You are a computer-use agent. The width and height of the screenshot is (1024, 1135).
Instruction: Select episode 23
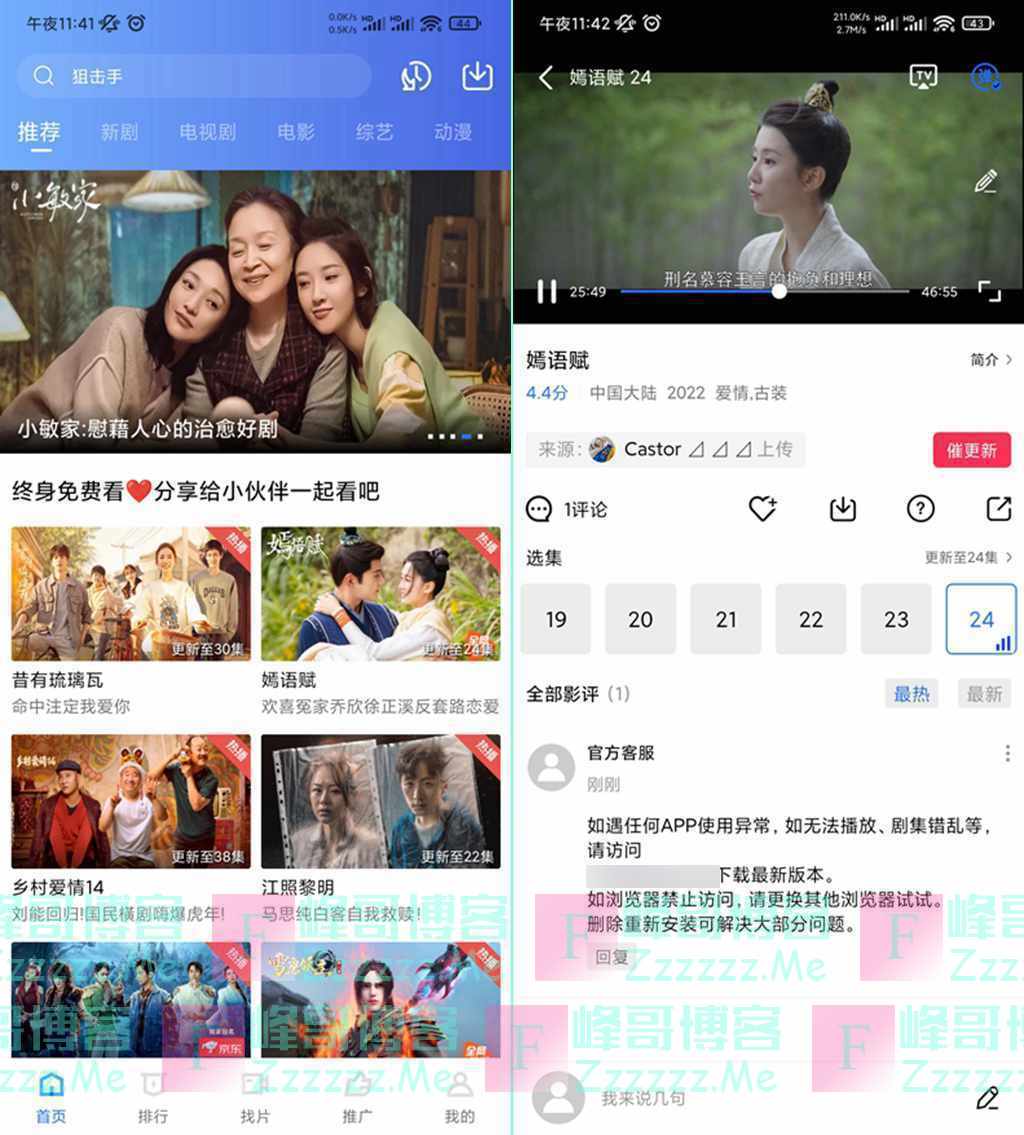pyautogui.click(x=896, y=620)
